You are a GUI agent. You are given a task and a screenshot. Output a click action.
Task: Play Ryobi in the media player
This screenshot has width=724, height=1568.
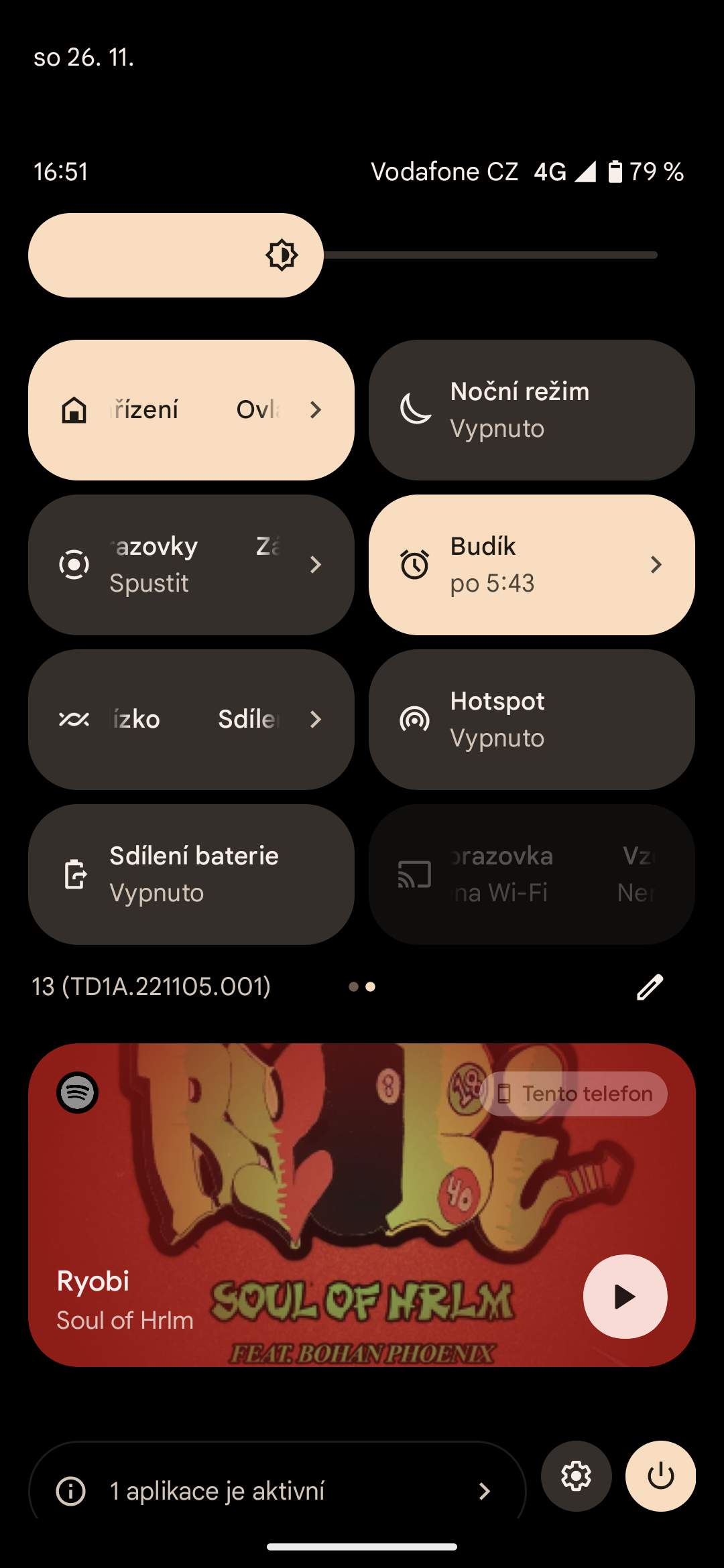tap(625, 1297)
